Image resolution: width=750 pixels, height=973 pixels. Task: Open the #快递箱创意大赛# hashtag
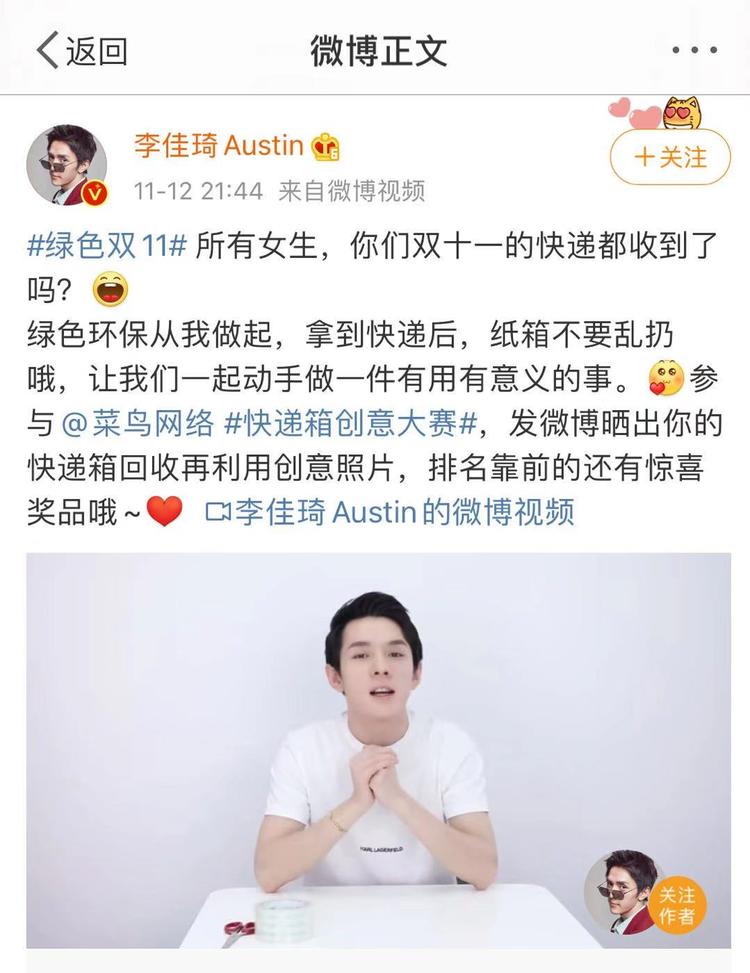pyautogui.click(x=349, y=423)
